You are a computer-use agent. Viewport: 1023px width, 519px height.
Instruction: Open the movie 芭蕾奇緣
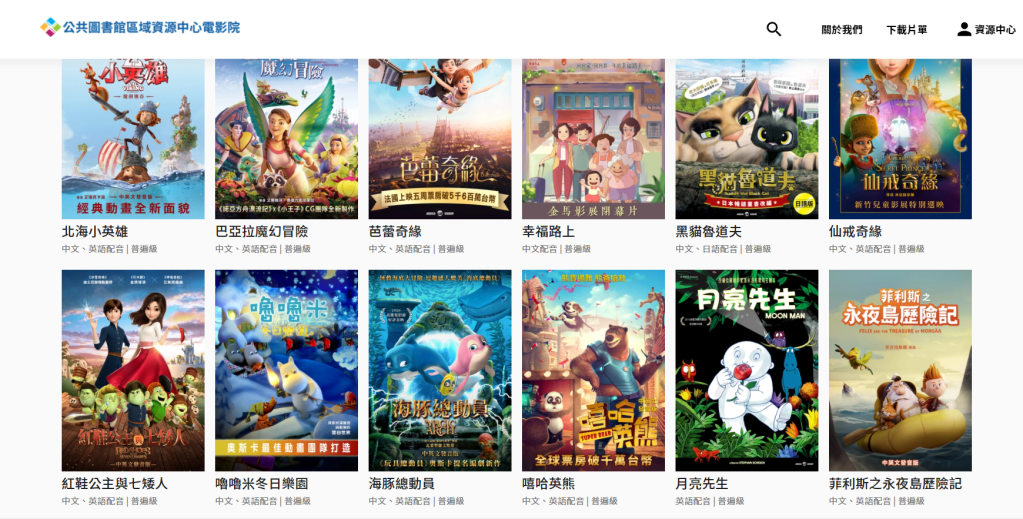[440, 140]
